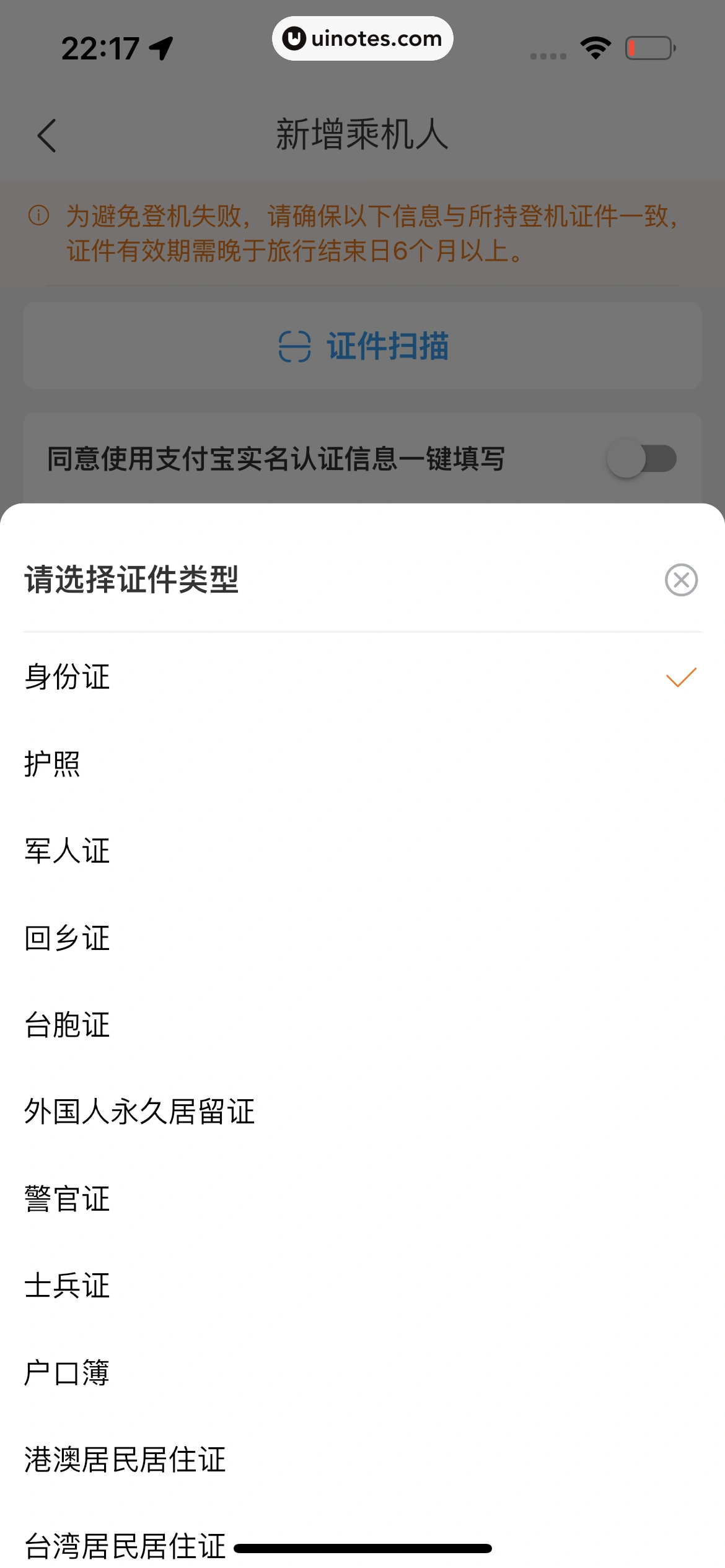725x1568 pixels.
Task: Choose 士兵证 from the list
Action: pos(362,1286)
